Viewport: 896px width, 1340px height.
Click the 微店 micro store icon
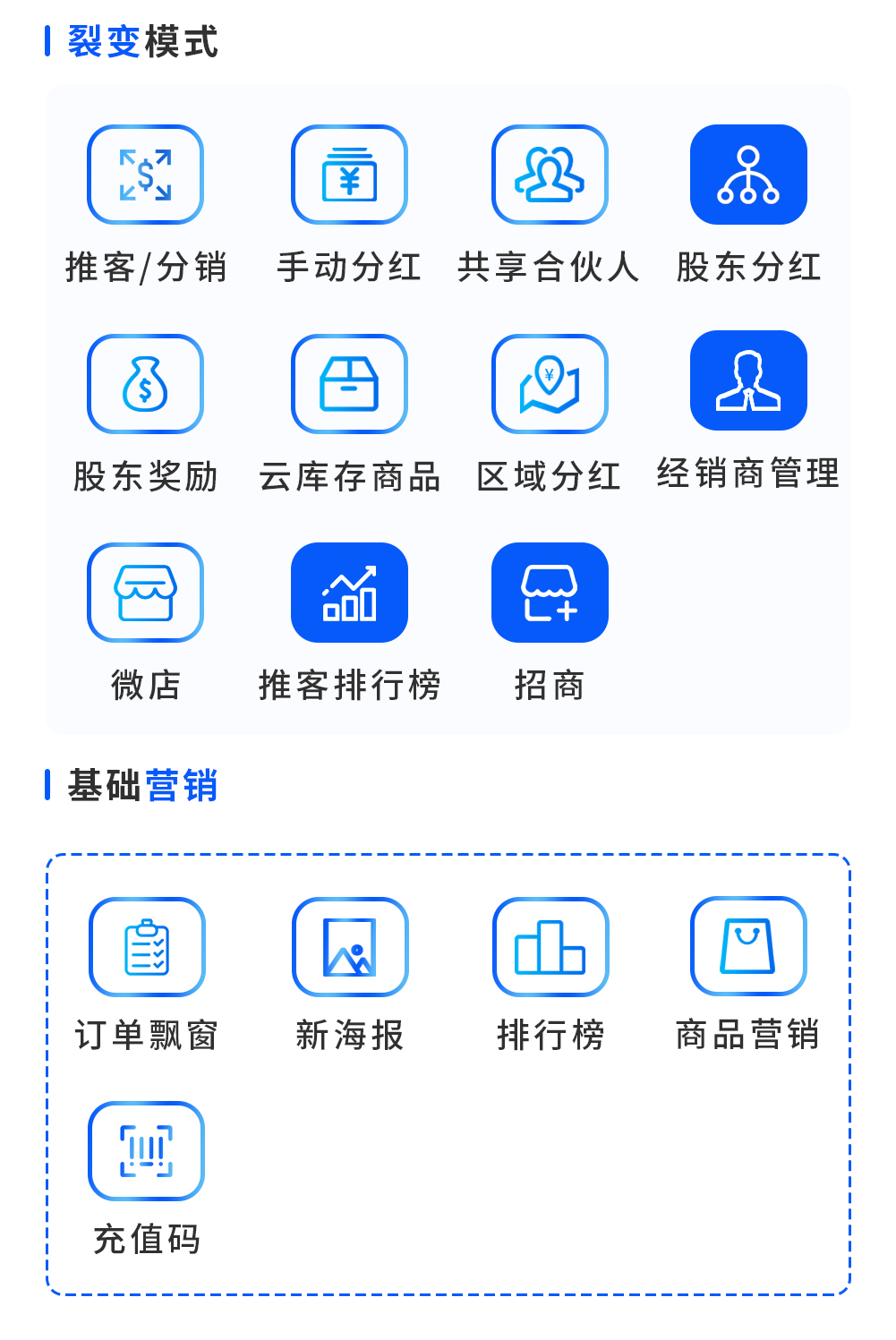145,593
